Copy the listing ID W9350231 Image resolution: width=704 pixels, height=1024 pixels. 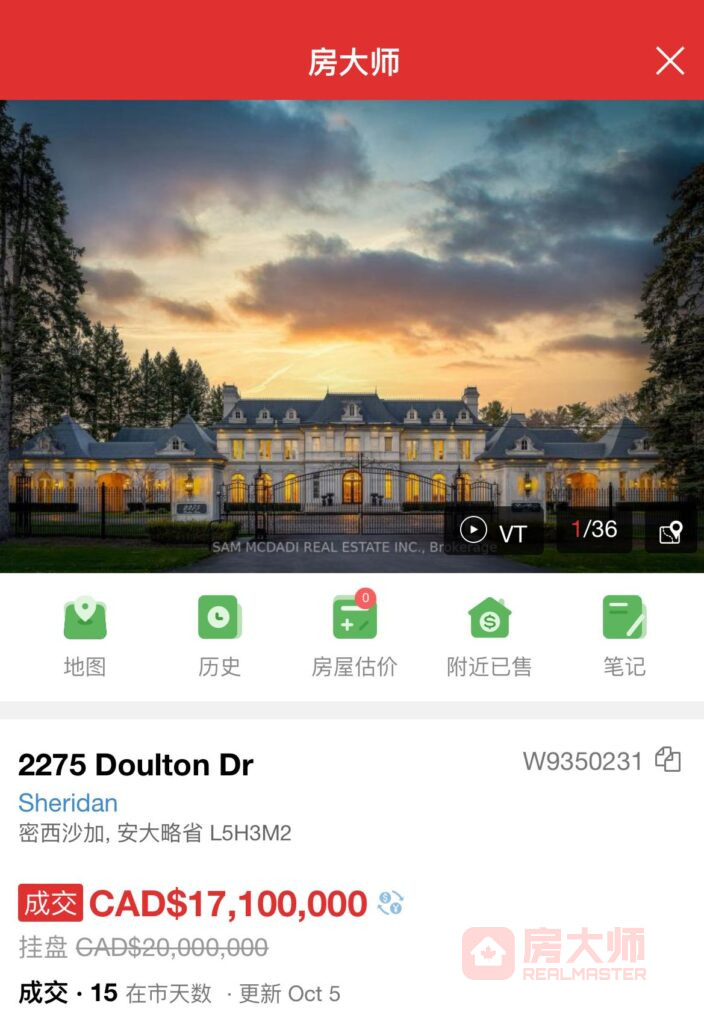[668, 761]
